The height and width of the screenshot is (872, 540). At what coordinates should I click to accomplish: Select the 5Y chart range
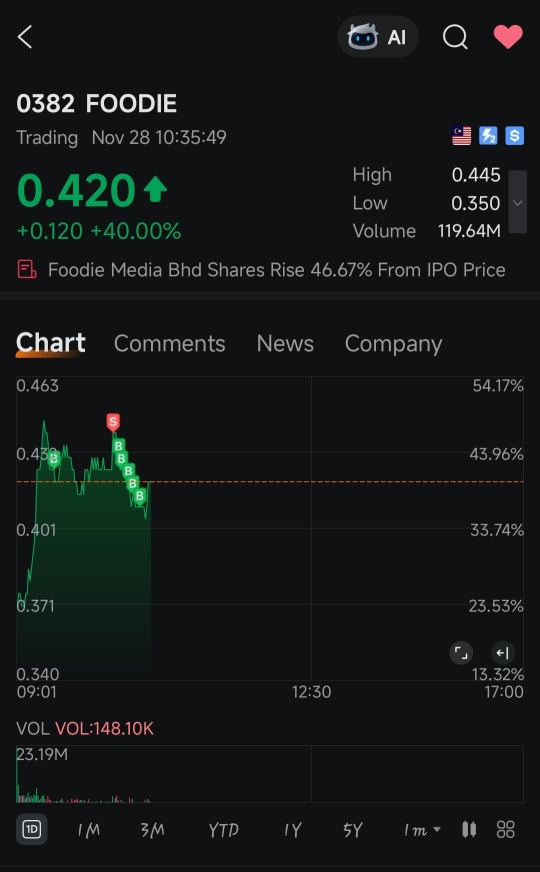point(353,830)
